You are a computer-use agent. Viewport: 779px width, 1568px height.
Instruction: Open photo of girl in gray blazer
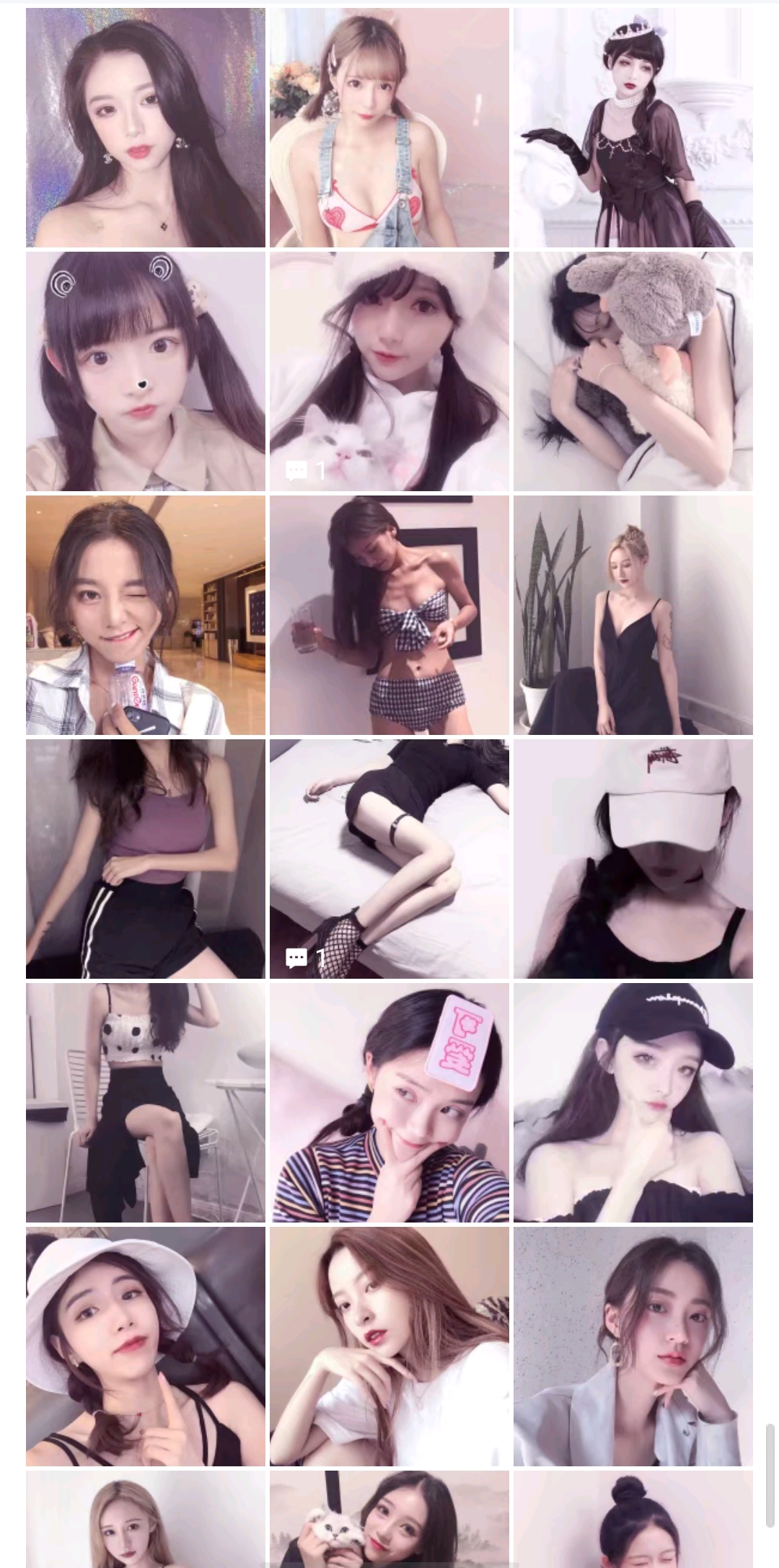(633, 1347)
